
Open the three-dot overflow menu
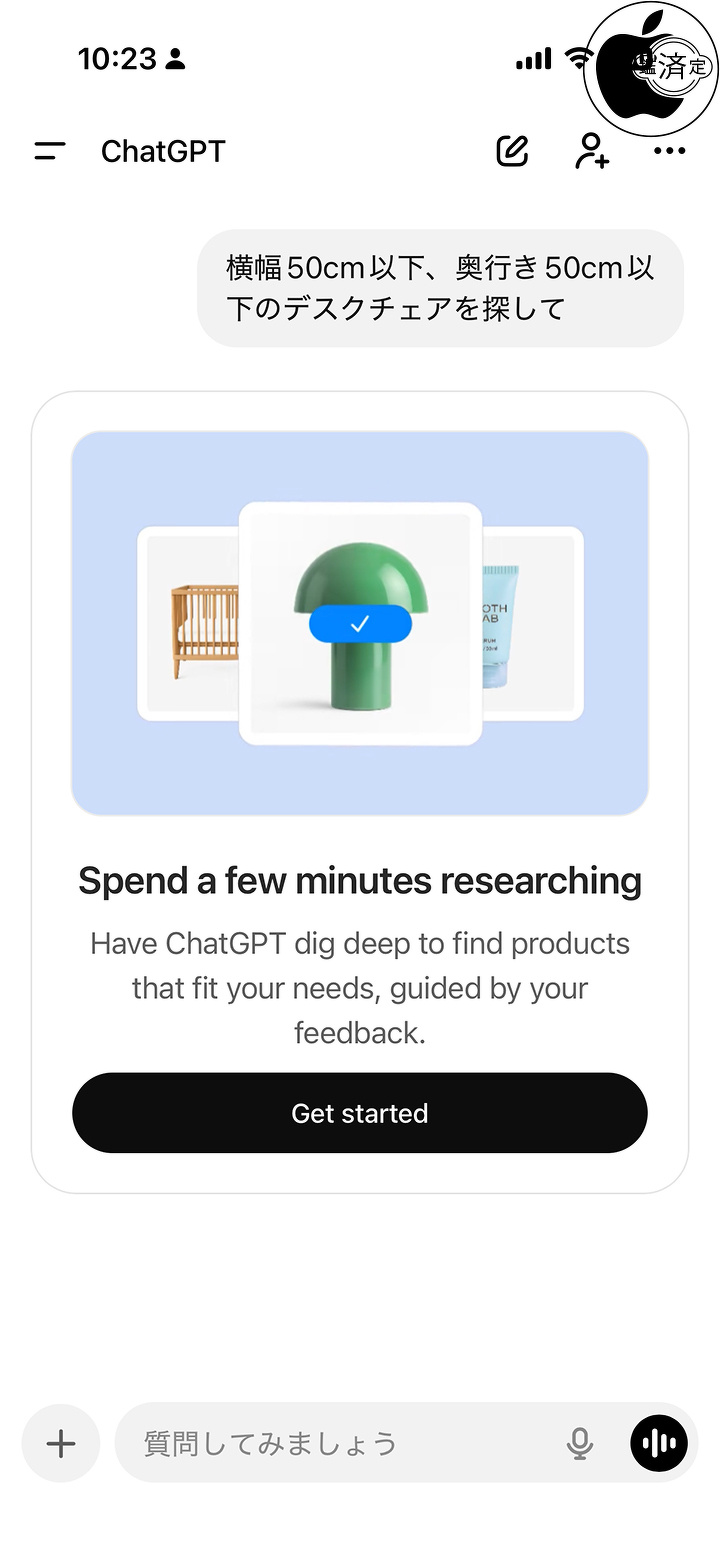point(669,151)
